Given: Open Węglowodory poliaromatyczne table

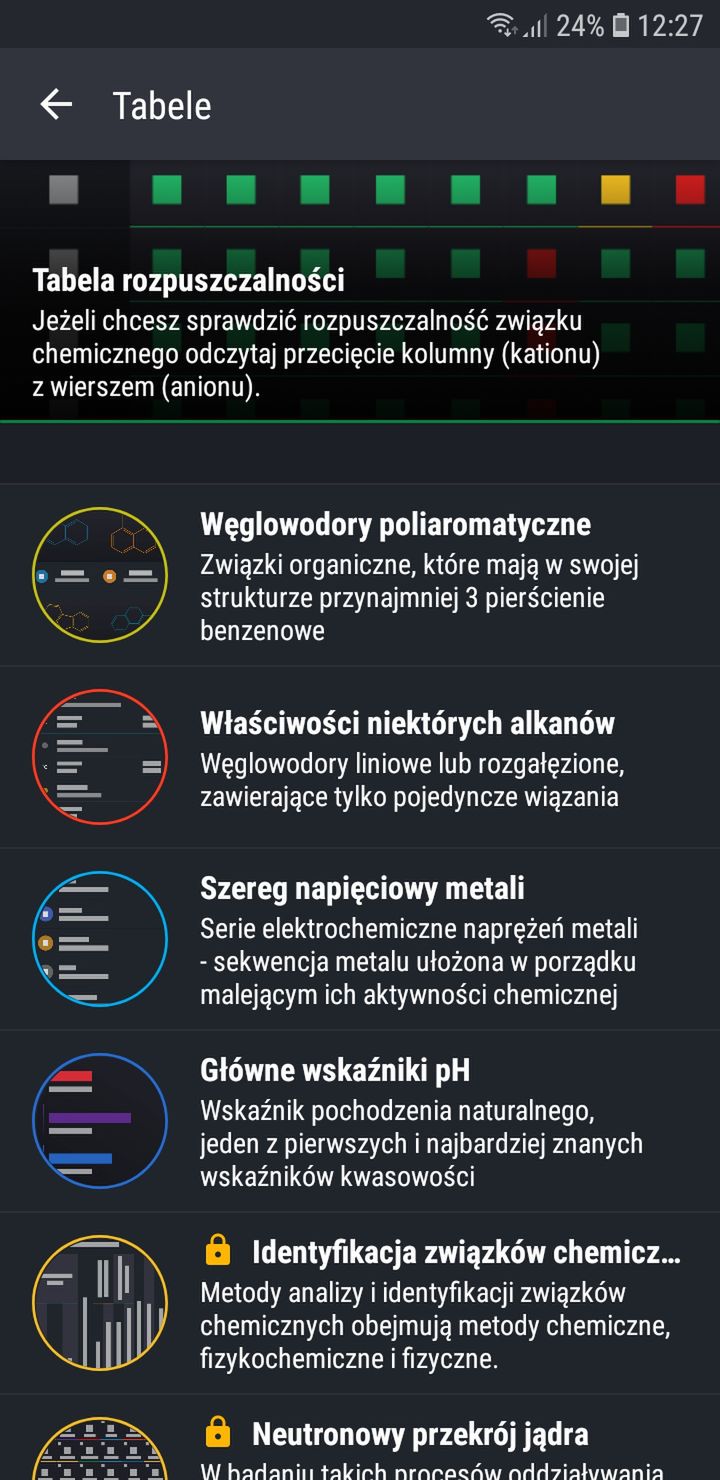Looking at the screenshot, I should pos(360,575).
